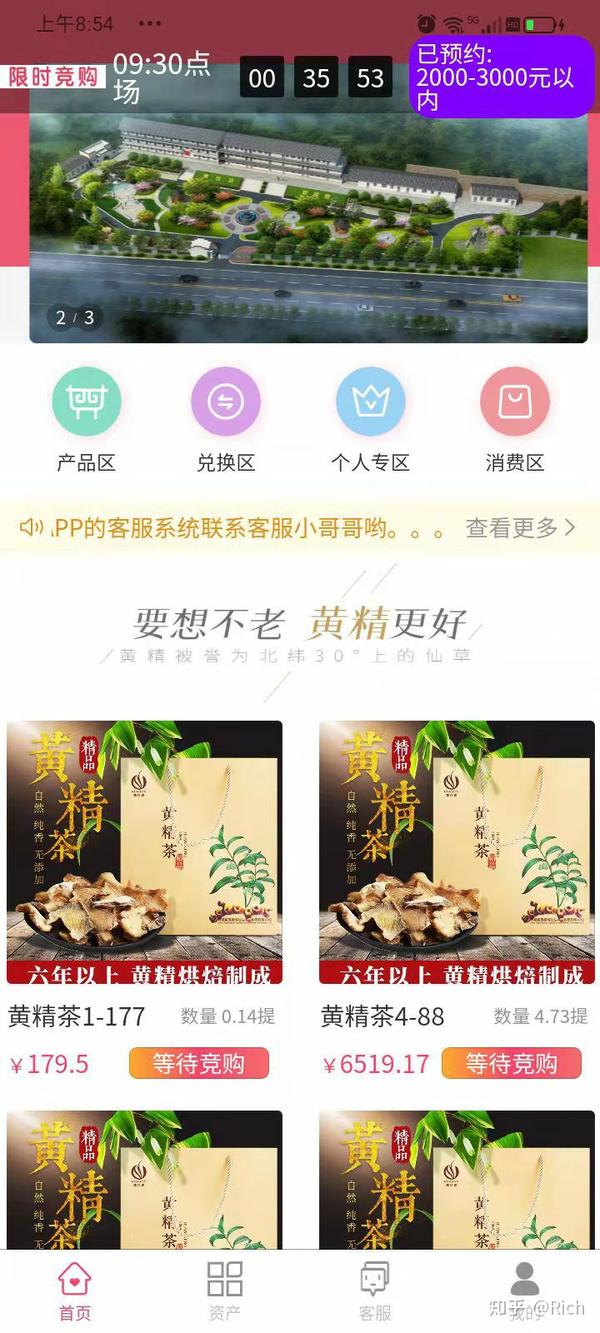Tap 查看更多 on the notice bar
Image resolution: width=600 pixels, height=1333 pixels.
click(520, 528)
